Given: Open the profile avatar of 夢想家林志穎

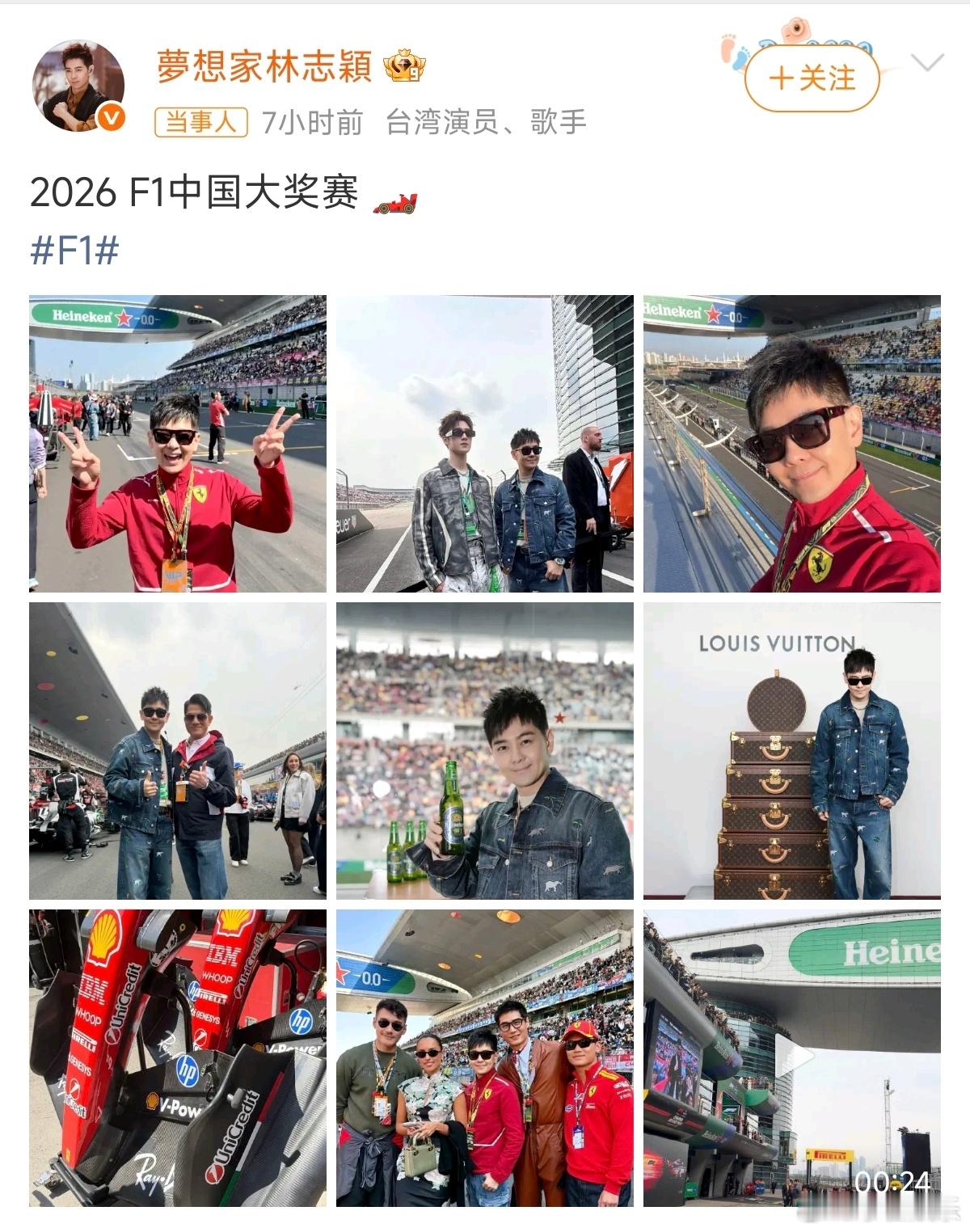Looking at the screenshot, I should (77, 81).
